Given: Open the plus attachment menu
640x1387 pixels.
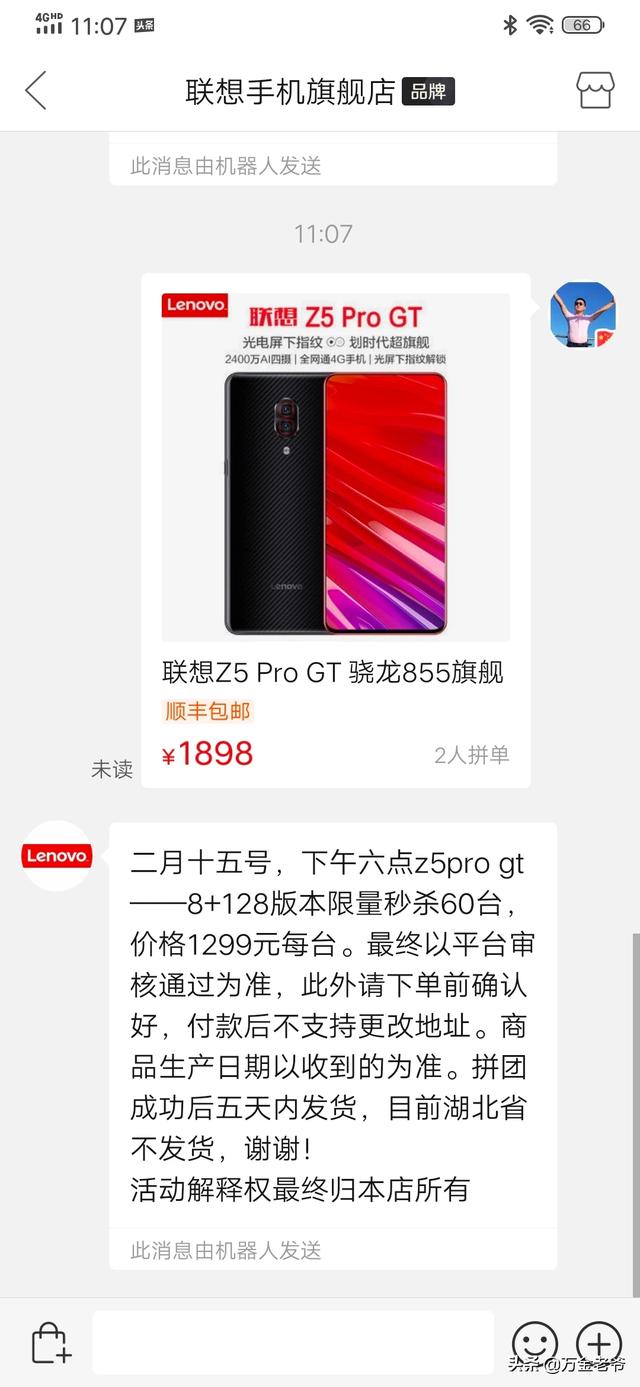Looking at the screenshot, I should tap(598, 1343).
